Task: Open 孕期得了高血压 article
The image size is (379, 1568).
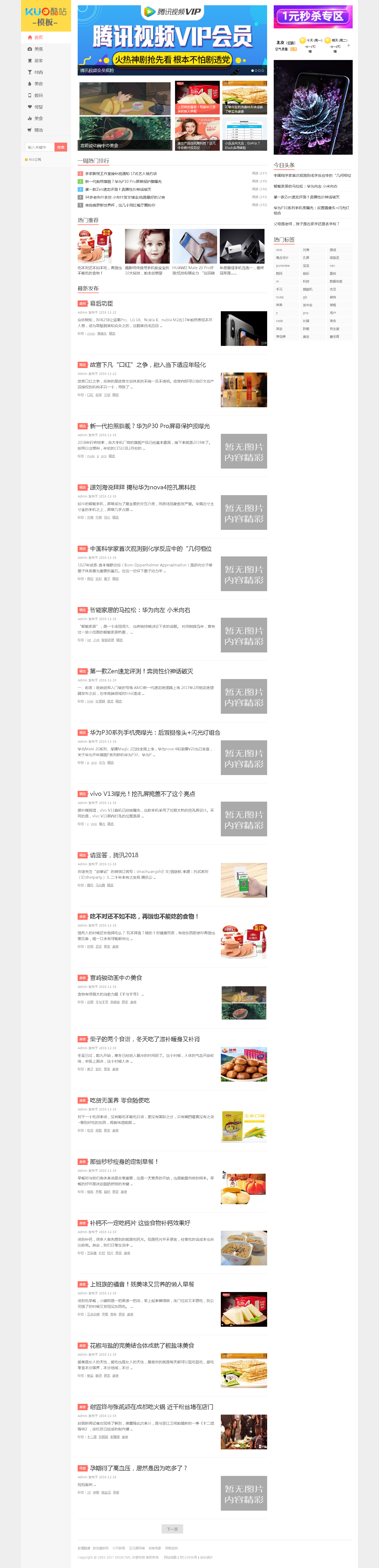Action: 138,1468
